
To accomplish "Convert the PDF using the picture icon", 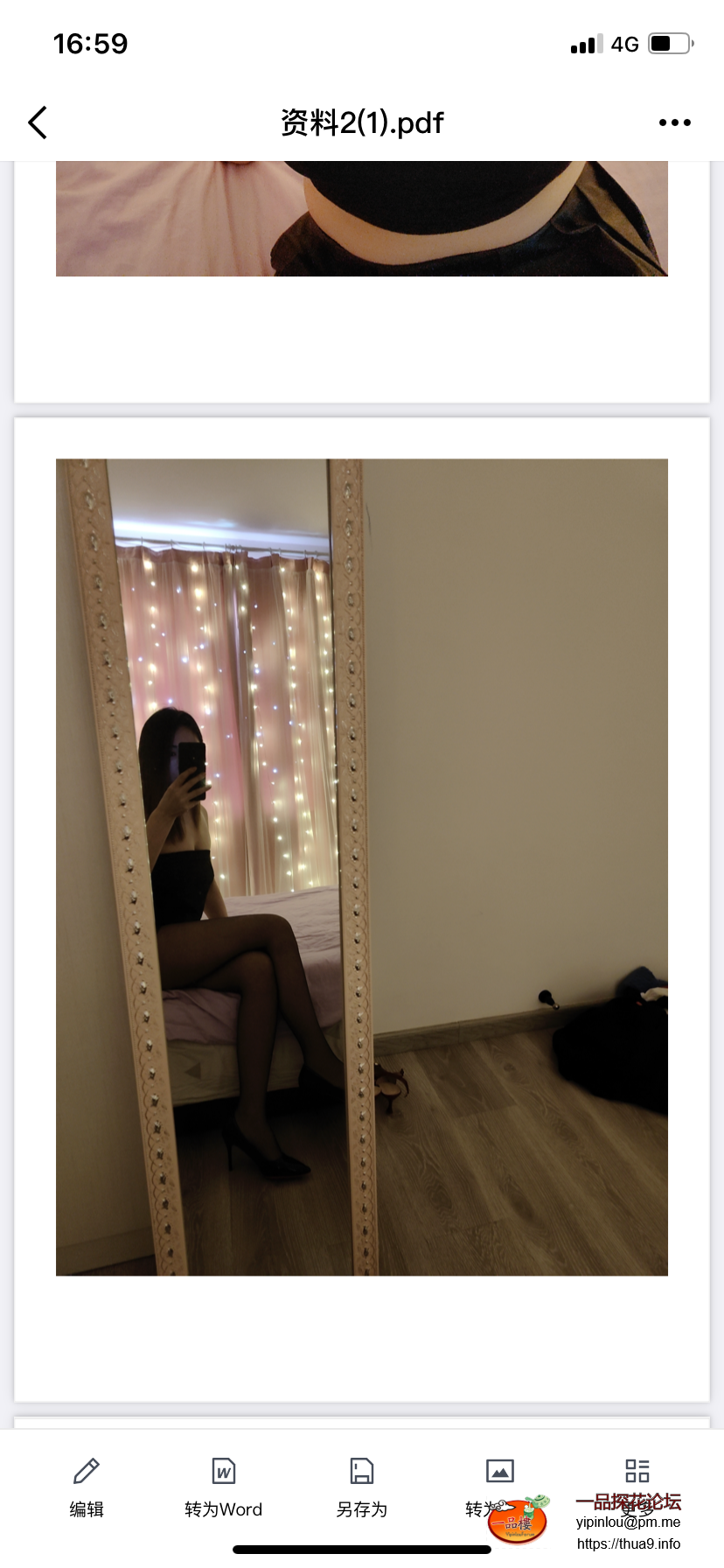I will (499, 1471).
